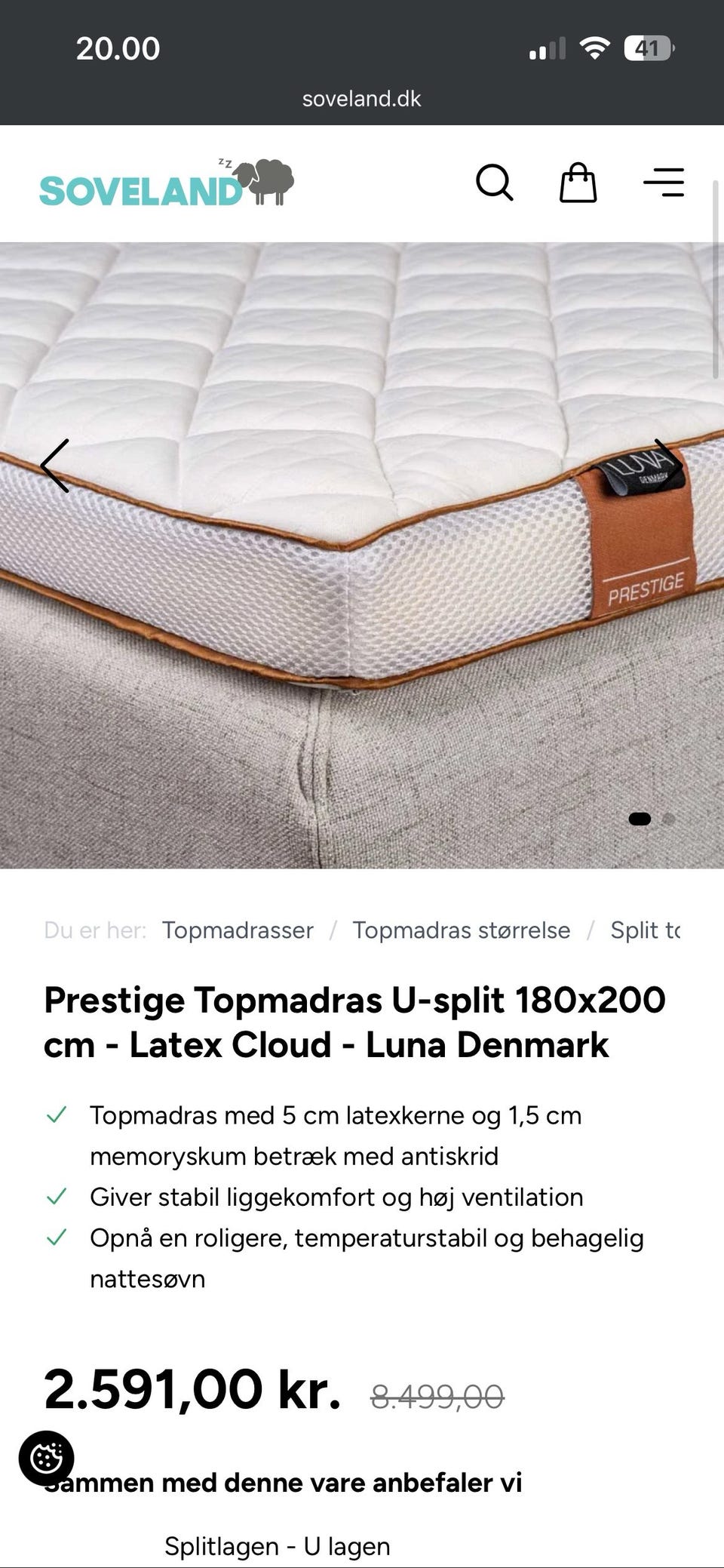Show the previous product image
This screenshot has width=724, height=1568.
pyautogui.click(x=54, y=466)
